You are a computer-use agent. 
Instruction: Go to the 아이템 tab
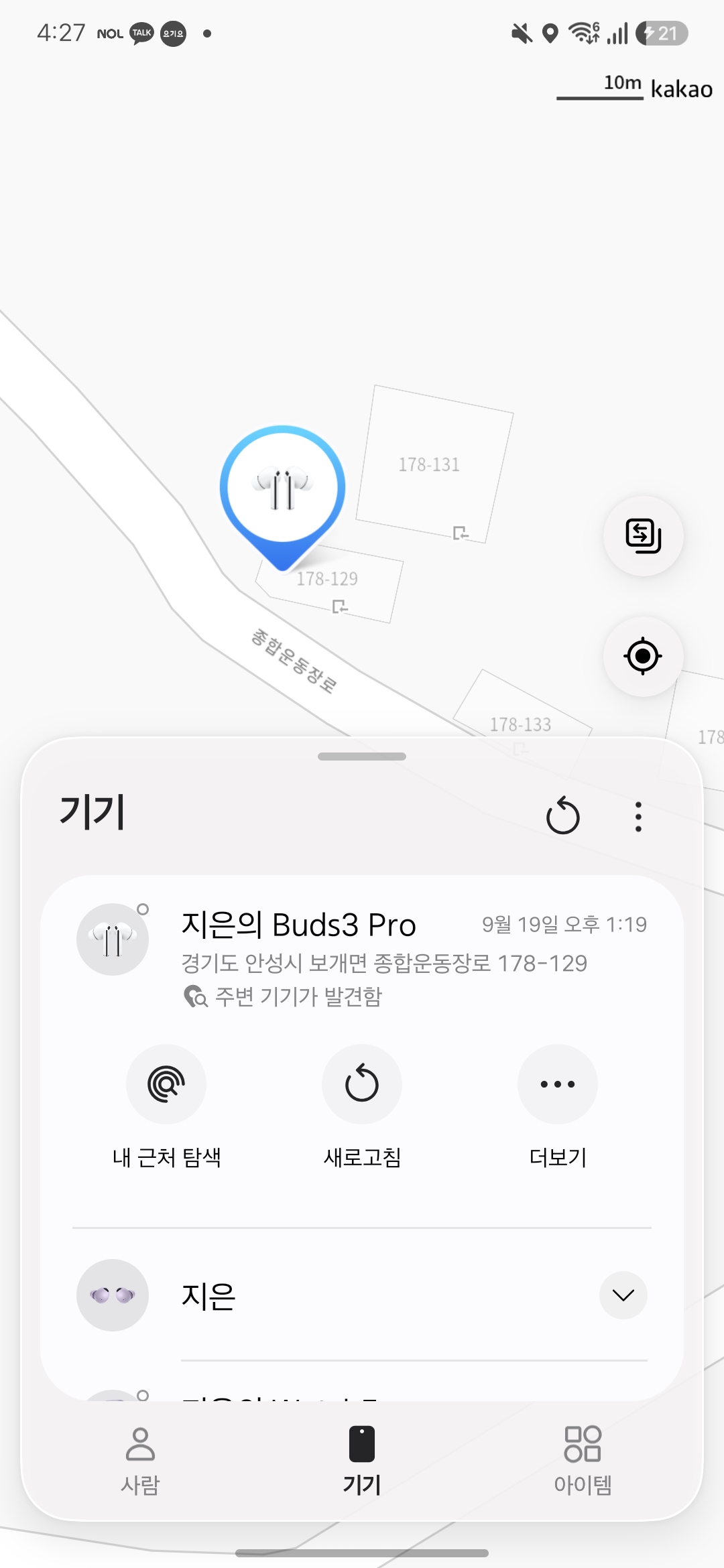tap(583, 1461)
